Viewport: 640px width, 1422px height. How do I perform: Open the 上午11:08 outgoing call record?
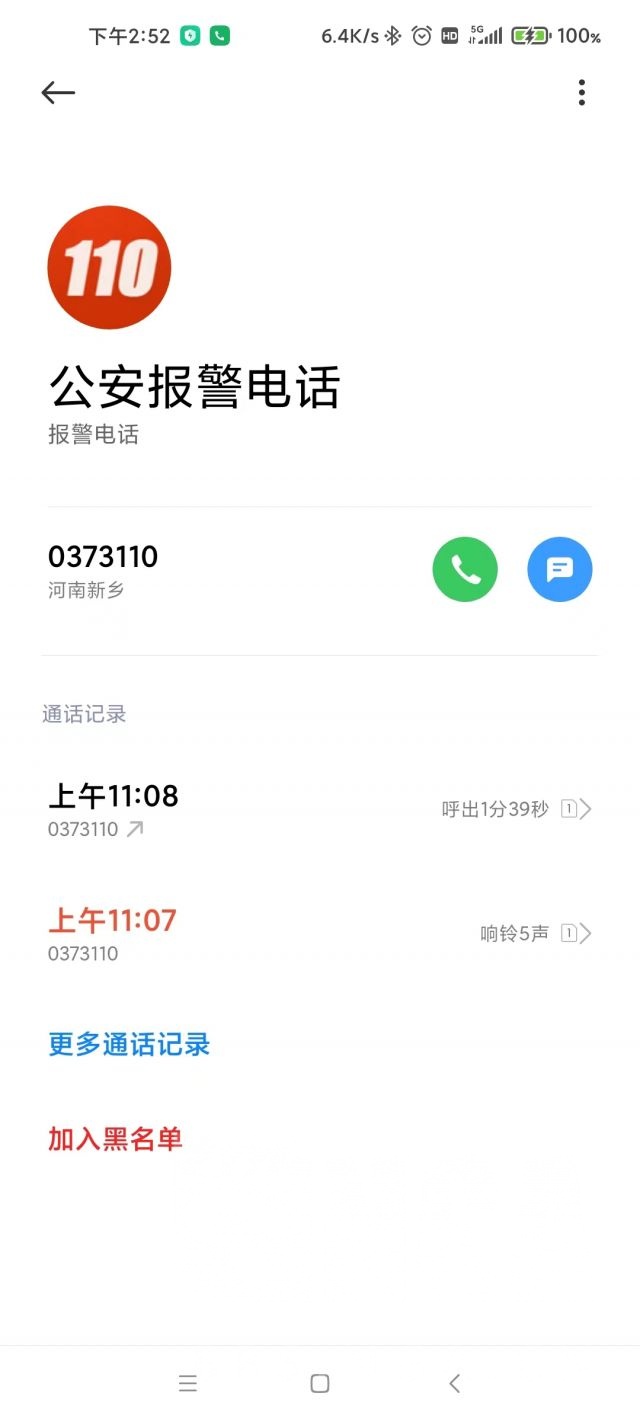[320, 811]
